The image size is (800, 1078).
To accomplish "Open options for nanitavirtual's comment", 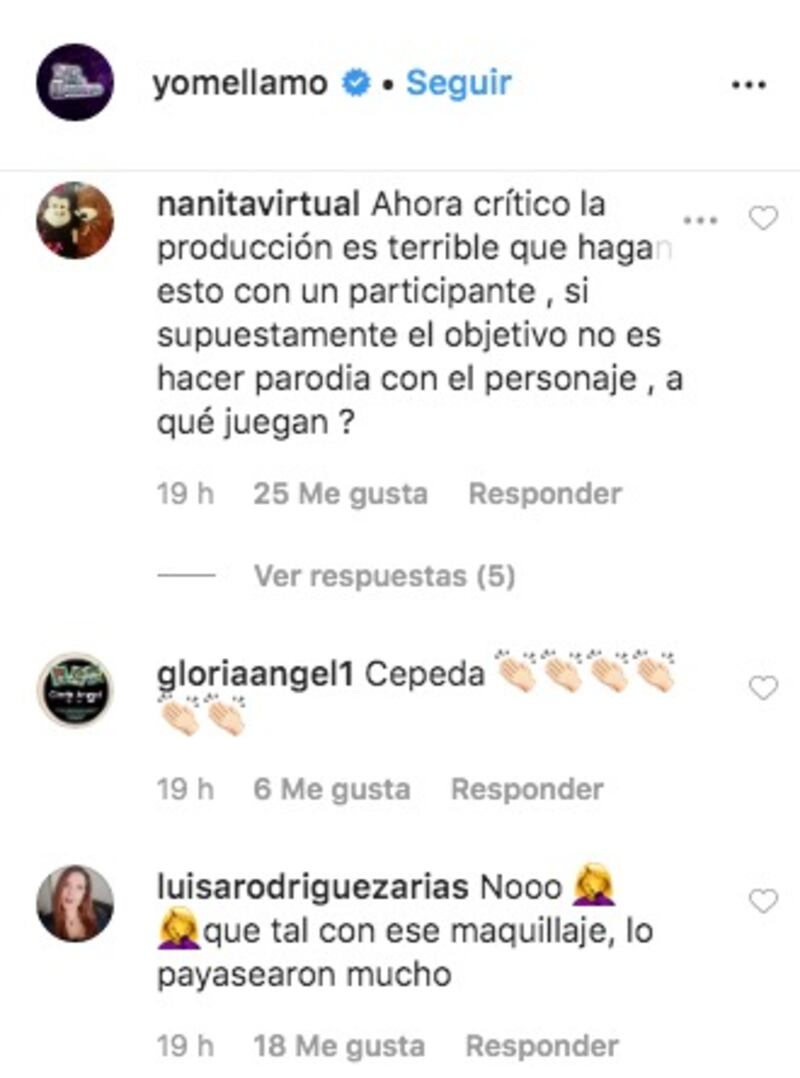I will pyautogui.click(x=700, y=219).
